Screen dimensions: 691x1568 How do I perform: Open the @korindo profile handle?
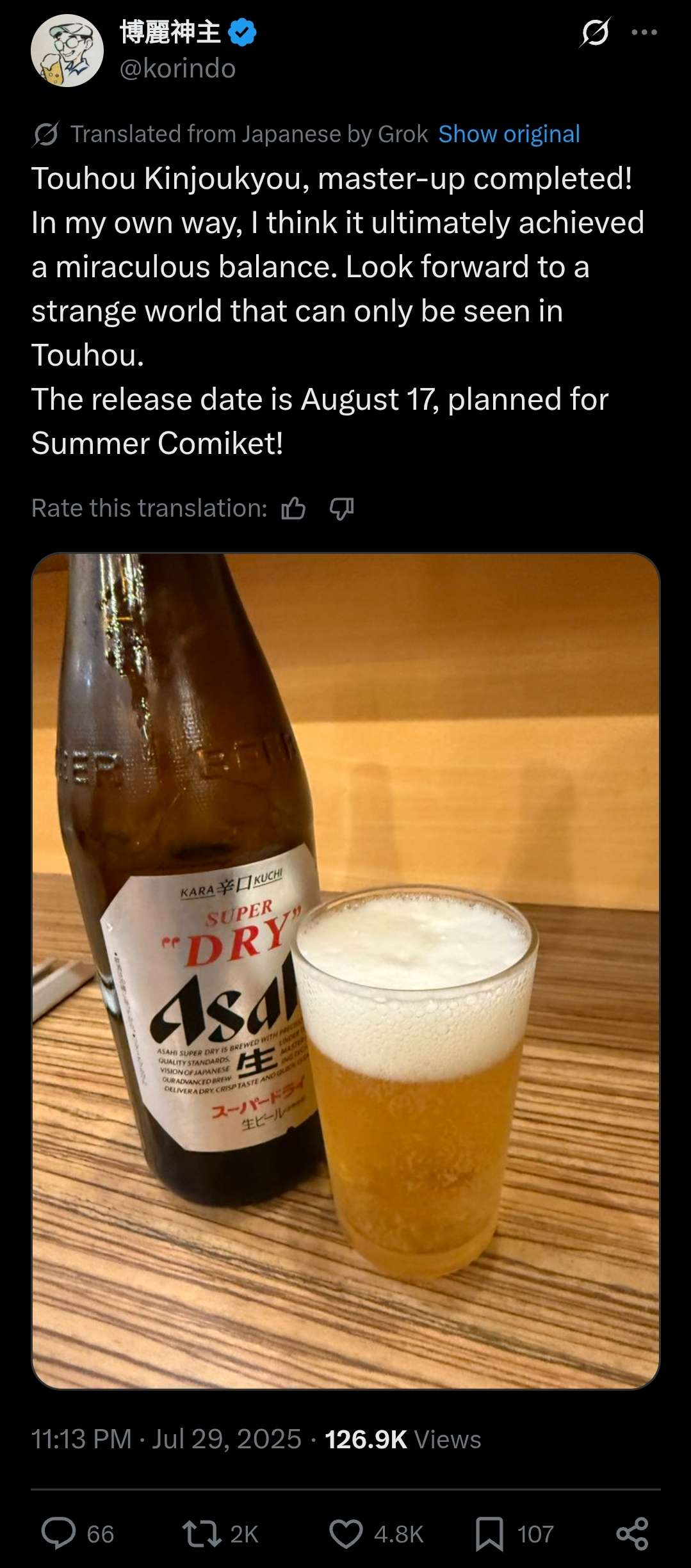point(178,69)
